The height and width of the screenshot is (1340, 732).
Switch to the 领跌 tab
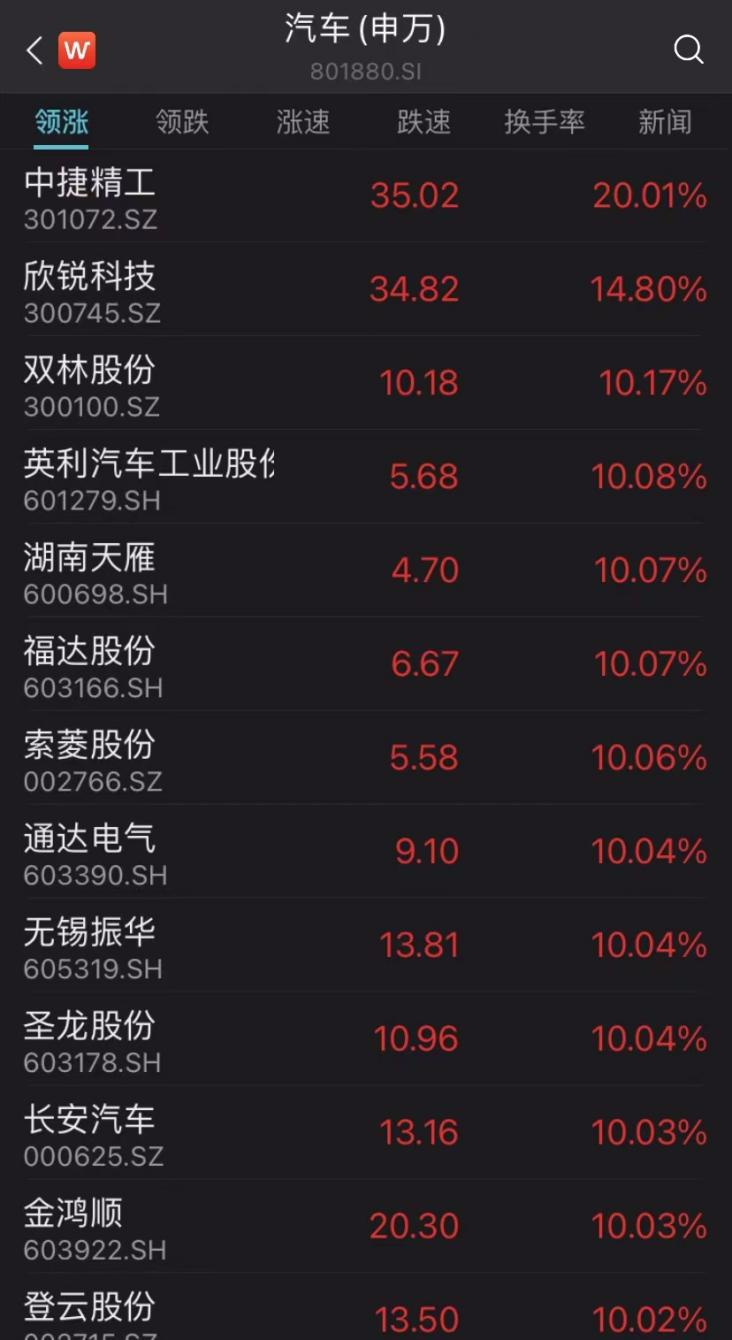pos(182,122)
